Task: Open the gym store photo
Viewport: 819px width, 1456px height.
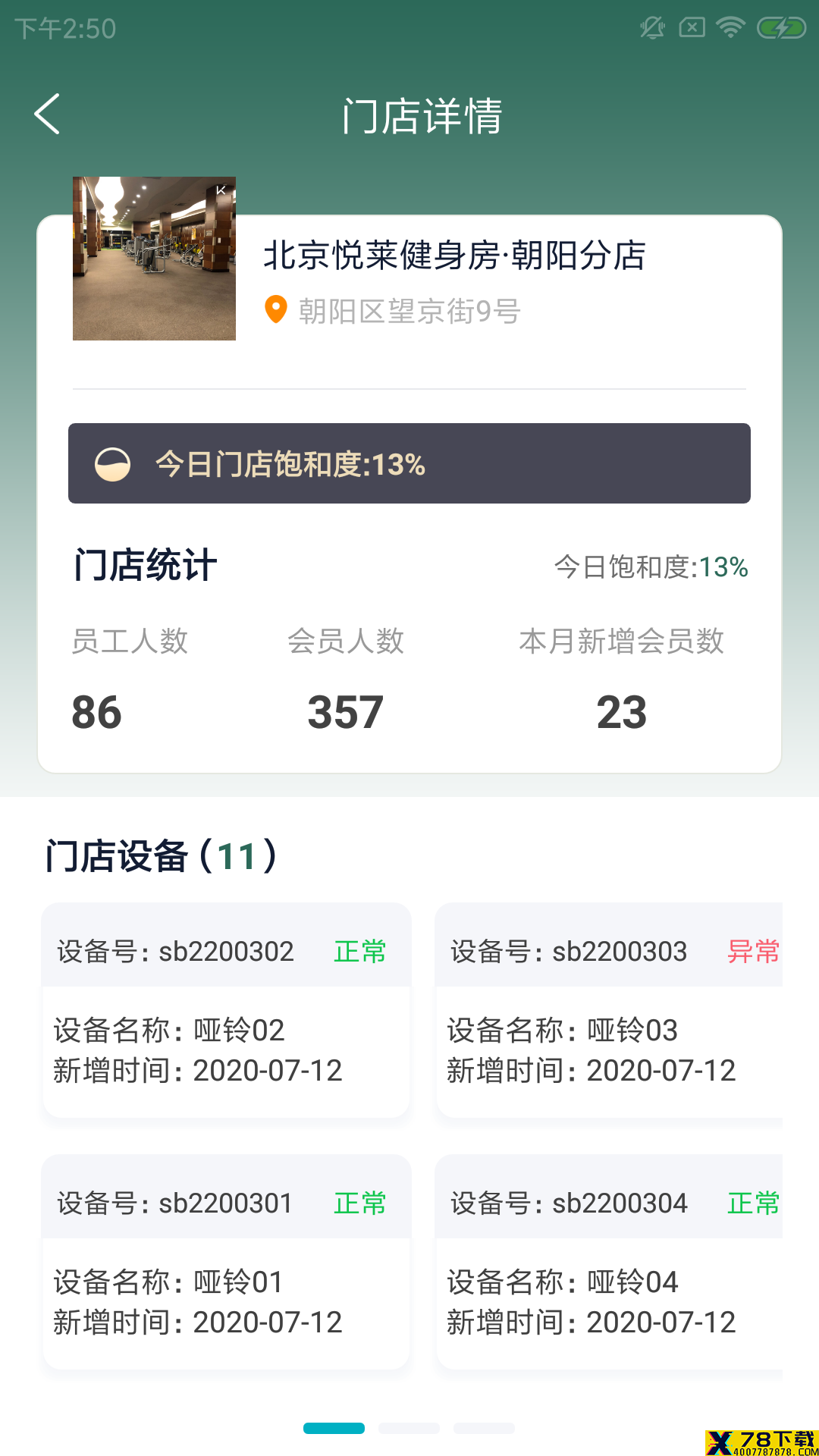Action: [x=154, y=259]
